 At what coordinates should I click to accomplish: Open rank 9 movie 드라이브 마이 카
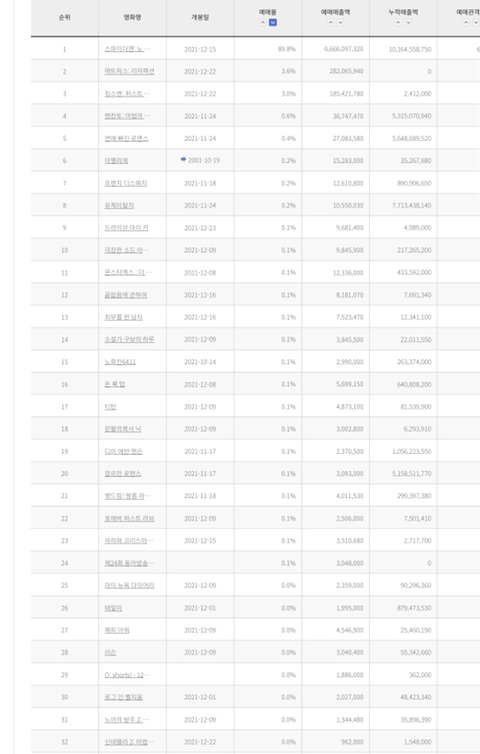126,228
